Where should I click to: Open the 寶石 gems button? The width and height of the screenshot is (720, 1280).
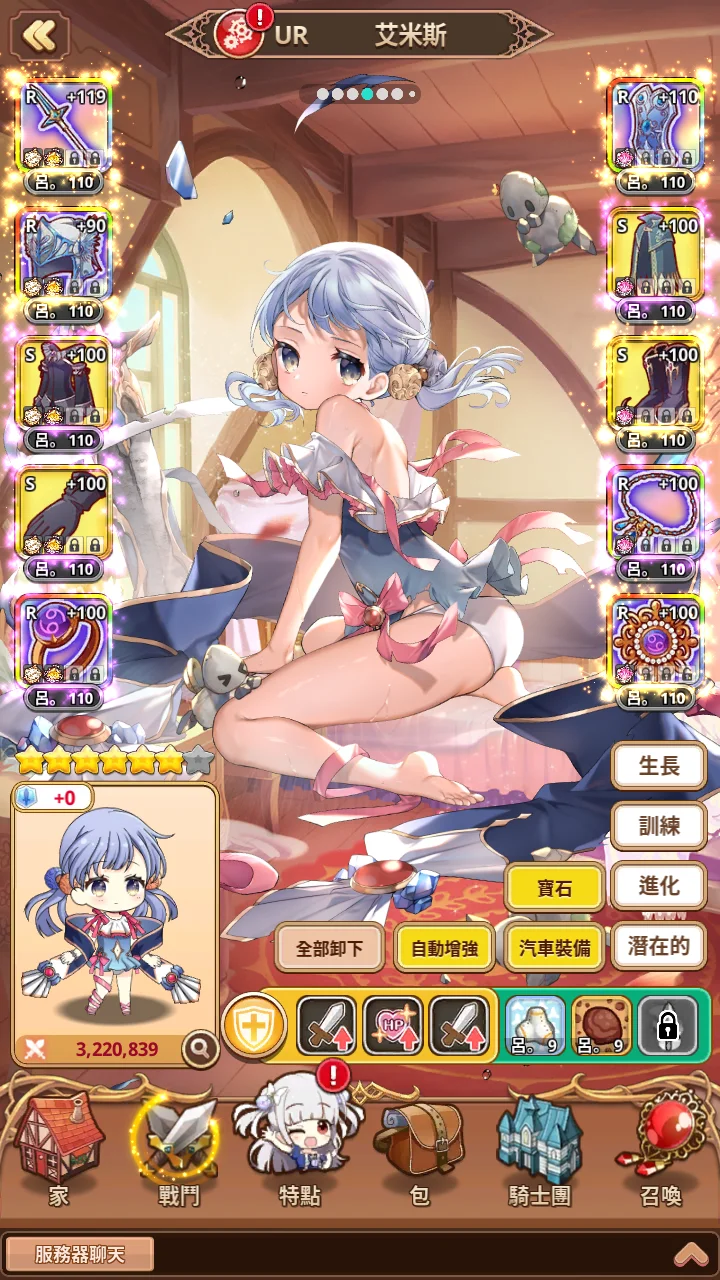(x=555, y=887)
